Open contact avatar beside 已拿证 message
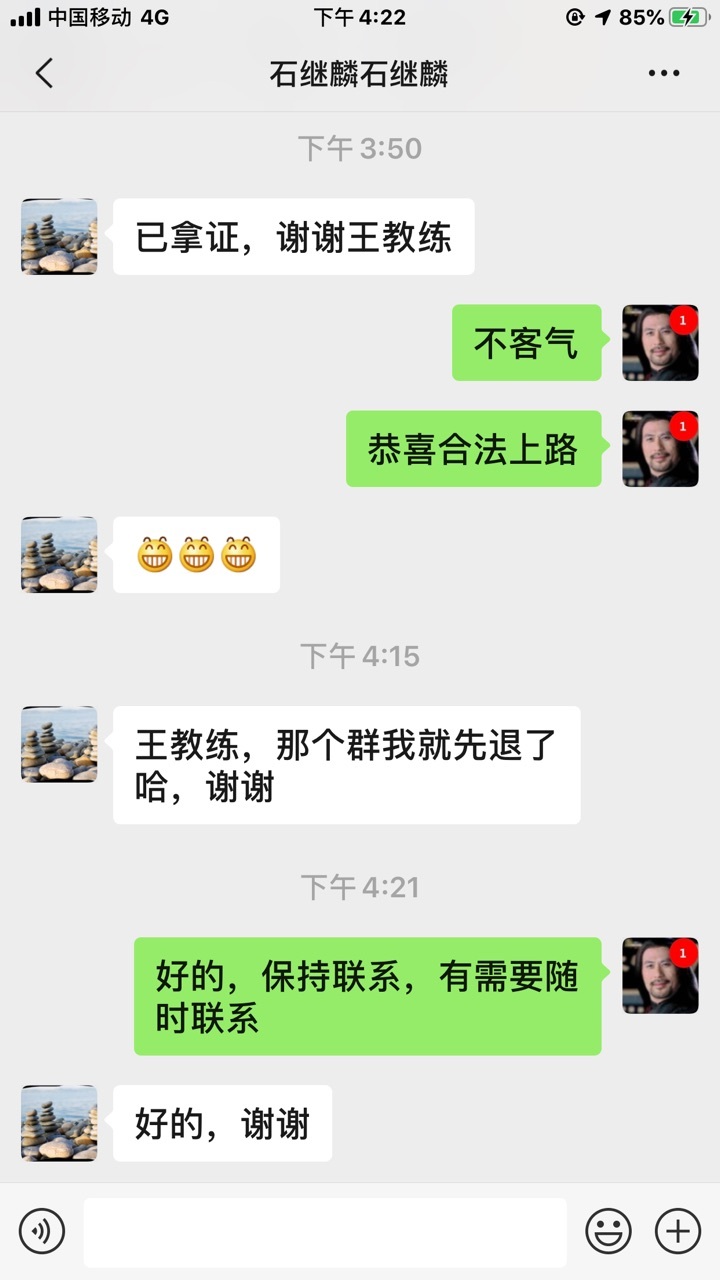The width and height of the screenshot is (720, 1280). tap(59, 236)
